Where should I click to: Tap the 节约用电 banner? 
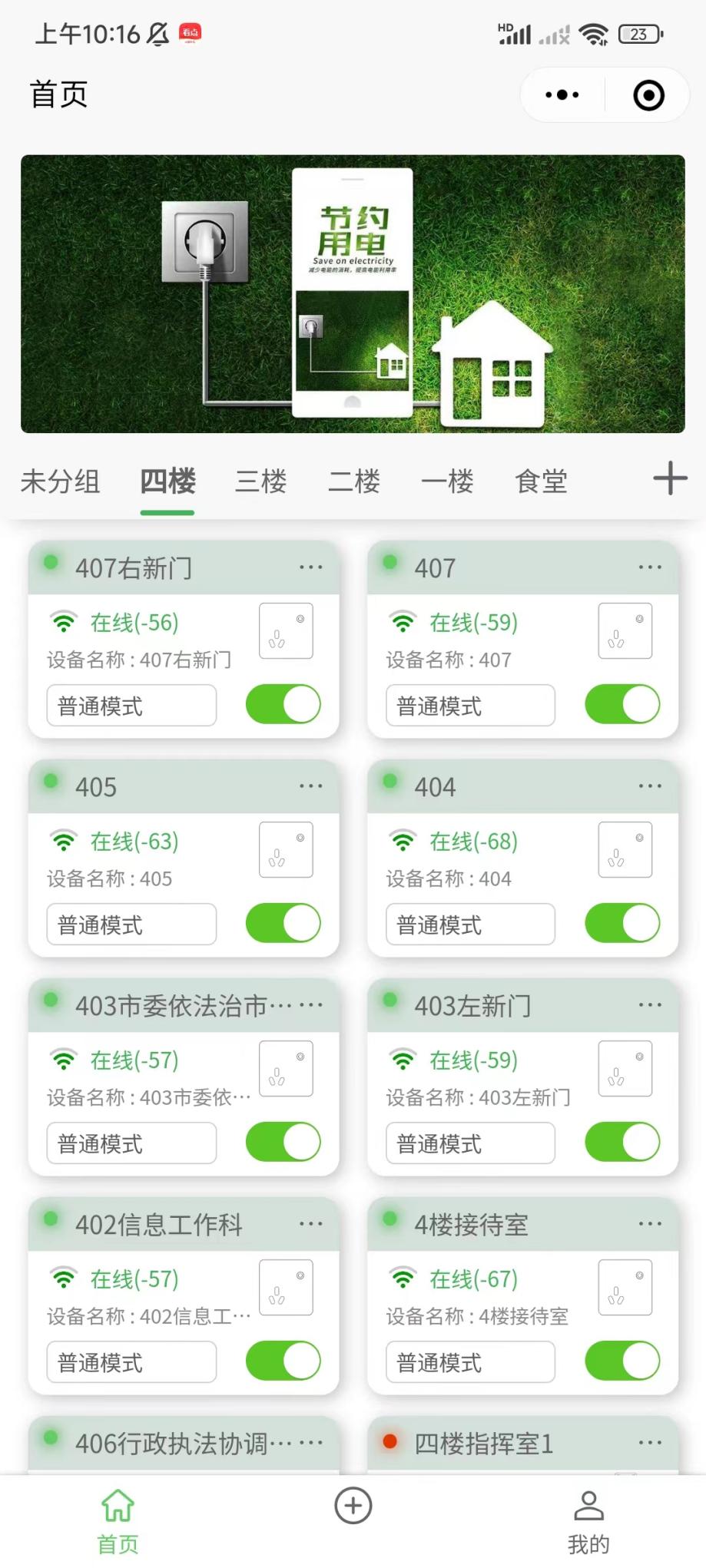(x=353, y=294)
